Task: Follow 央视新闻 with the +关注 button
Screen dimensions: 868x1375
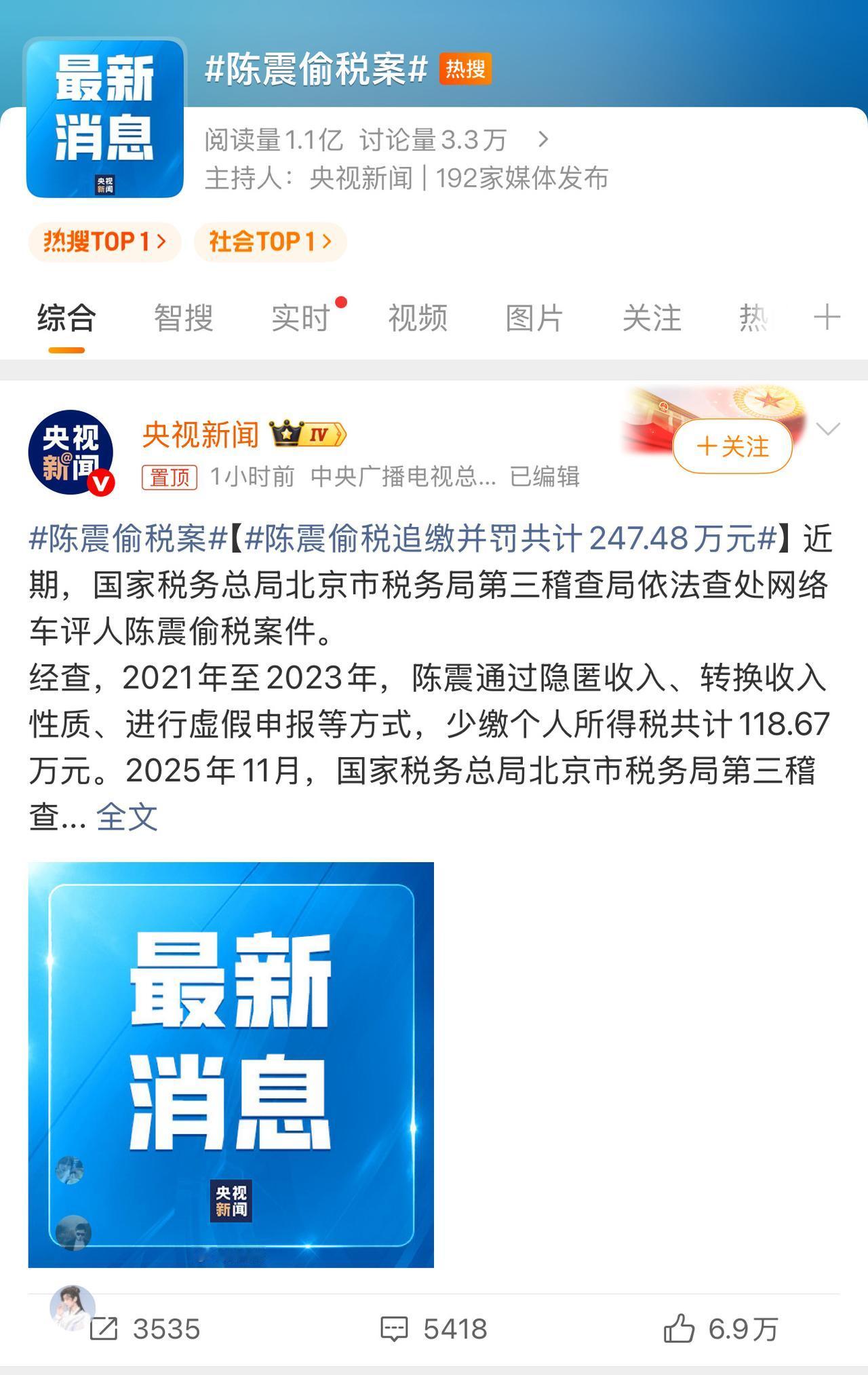Action: (731, 444)
